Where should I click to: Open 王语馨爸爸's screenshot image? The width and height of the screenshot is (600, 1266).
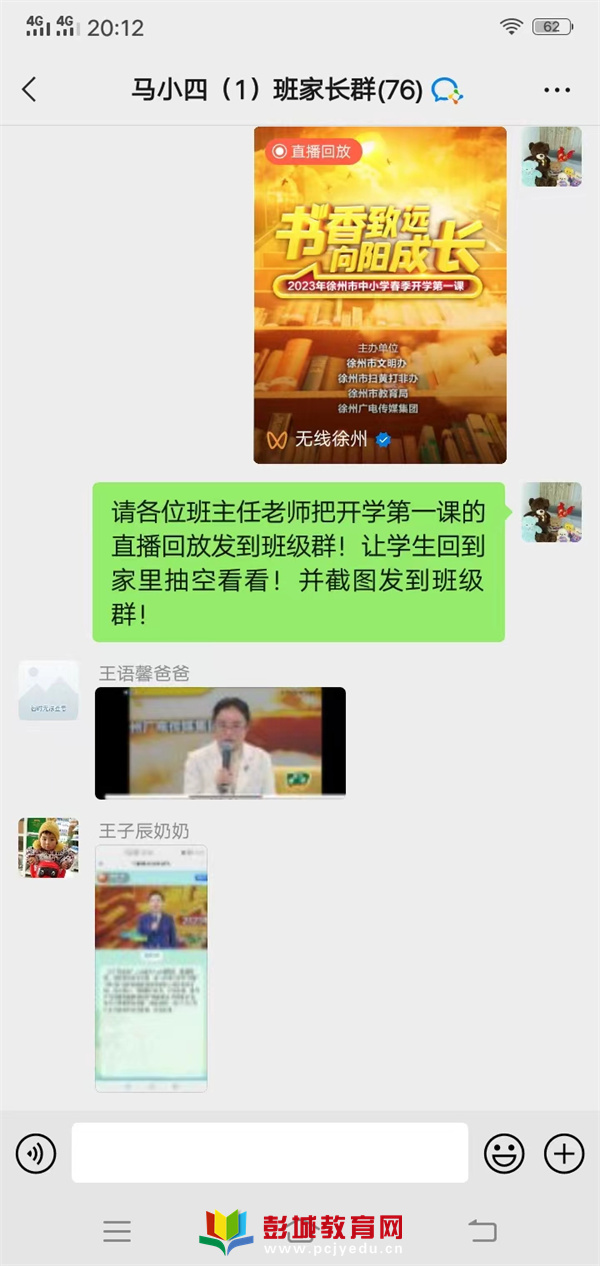220,742
